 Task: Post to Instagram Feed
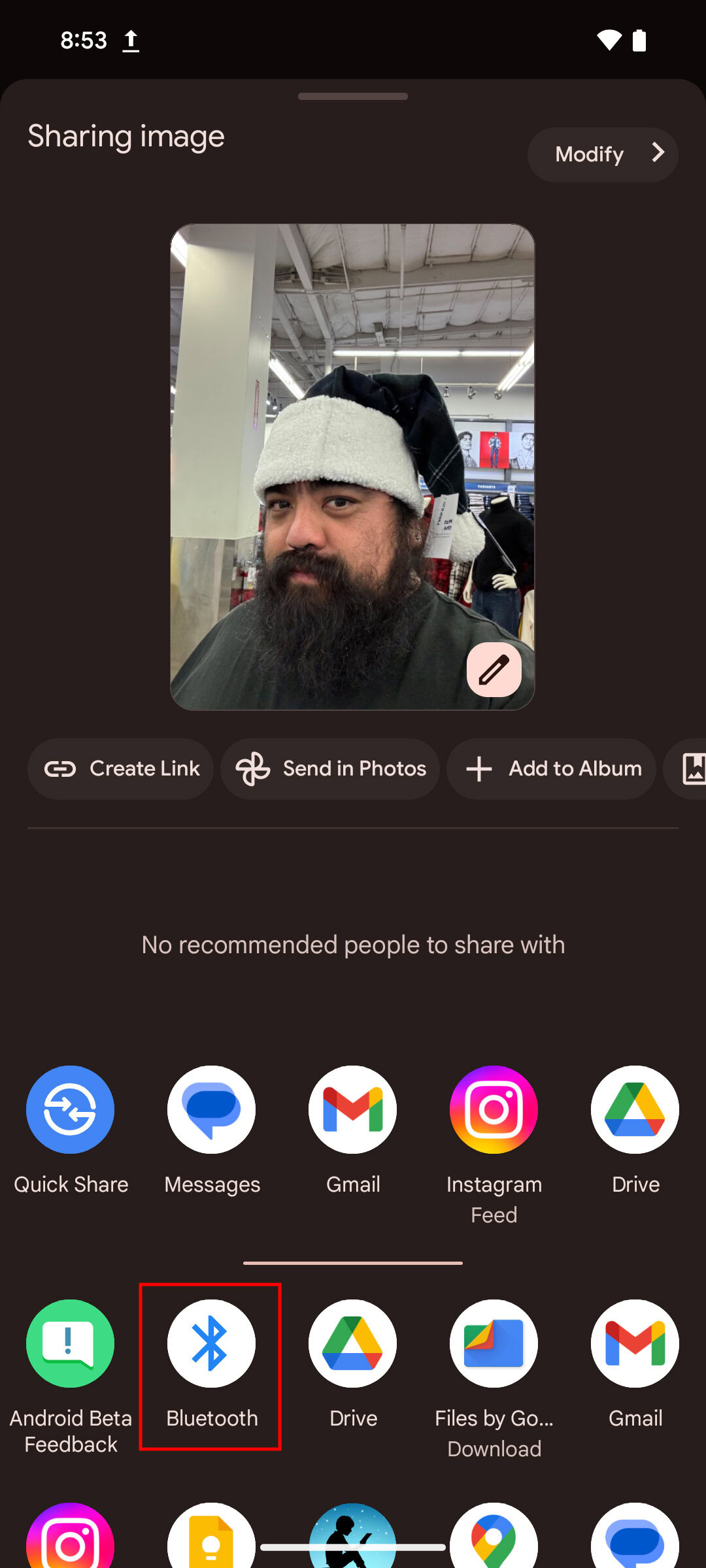pos(494,1110)
